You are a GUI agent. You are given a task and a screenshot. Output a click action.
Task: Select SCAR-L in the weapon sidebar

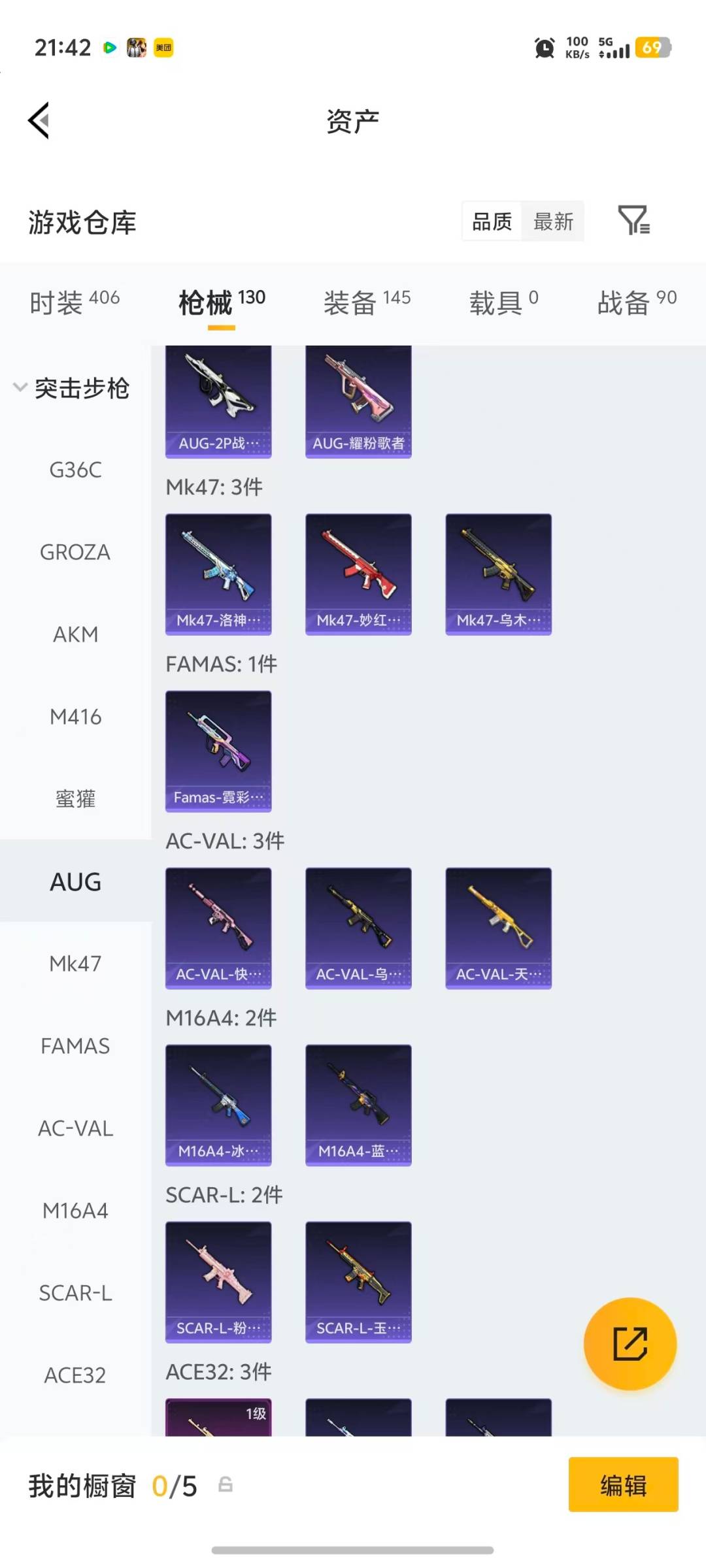pyautogui.click(x=76, y=1292)
